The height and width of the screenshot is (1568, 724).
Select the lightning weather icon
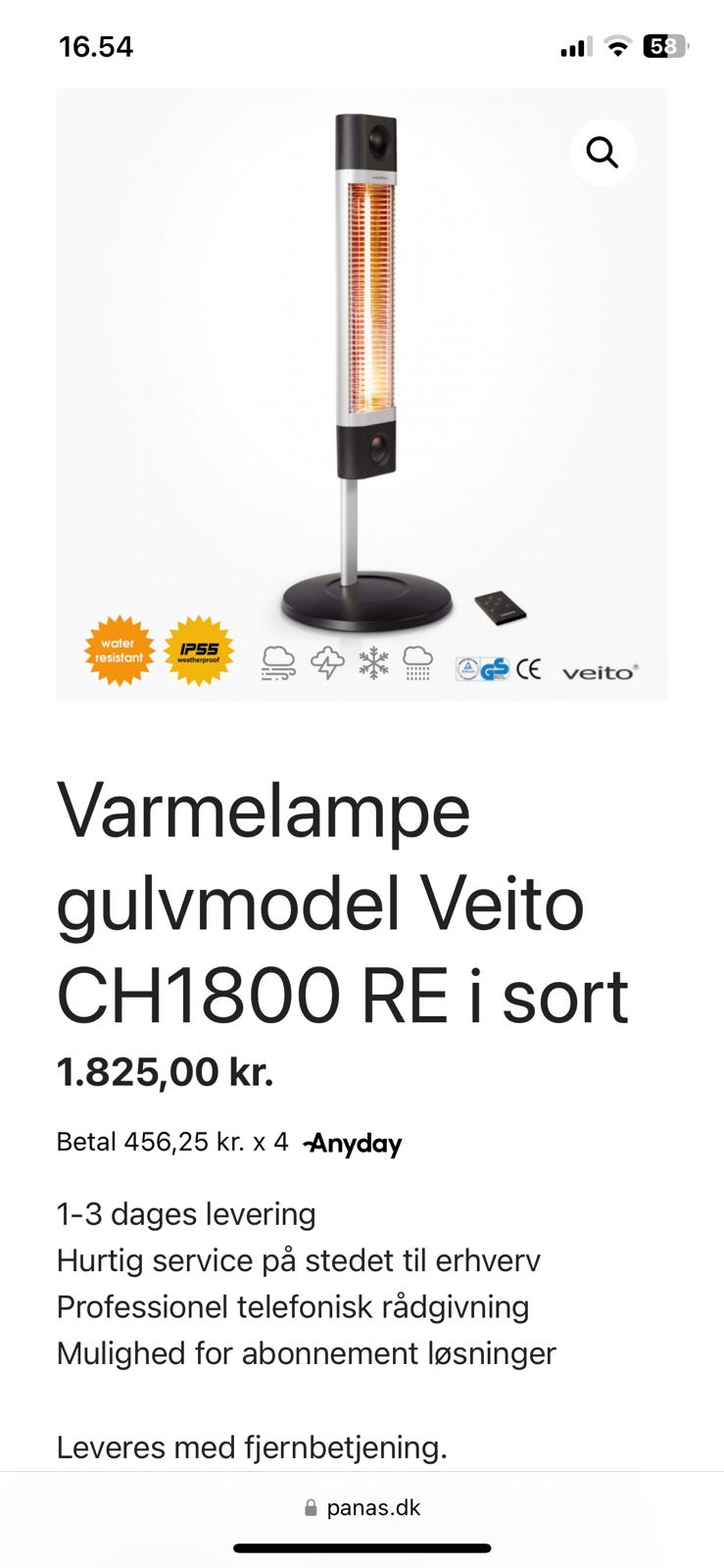pos(326,664)
